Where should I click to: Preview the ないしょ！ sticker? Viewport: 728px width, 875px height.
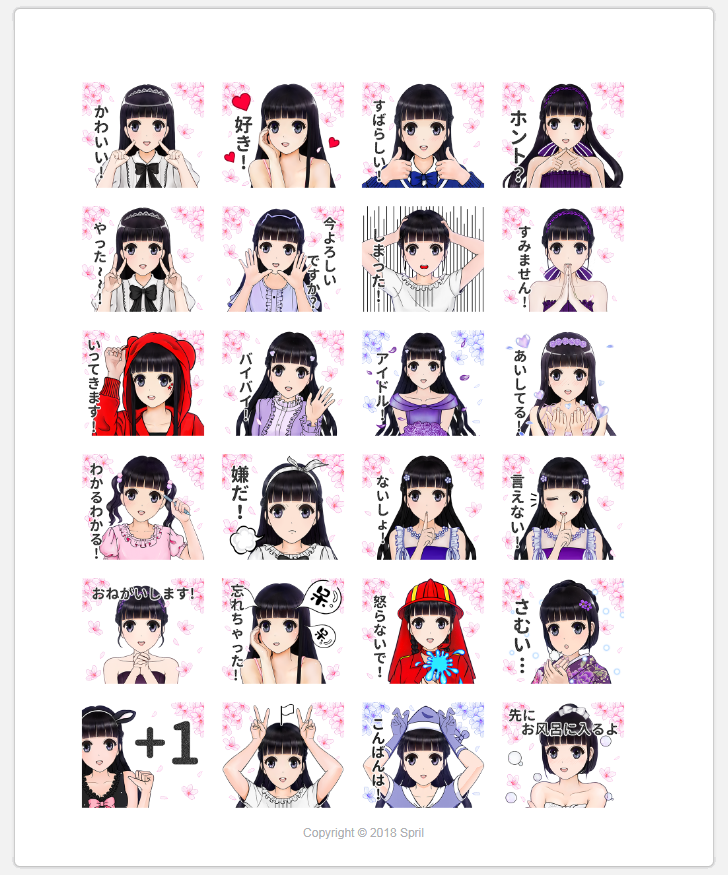pos(423,507)
